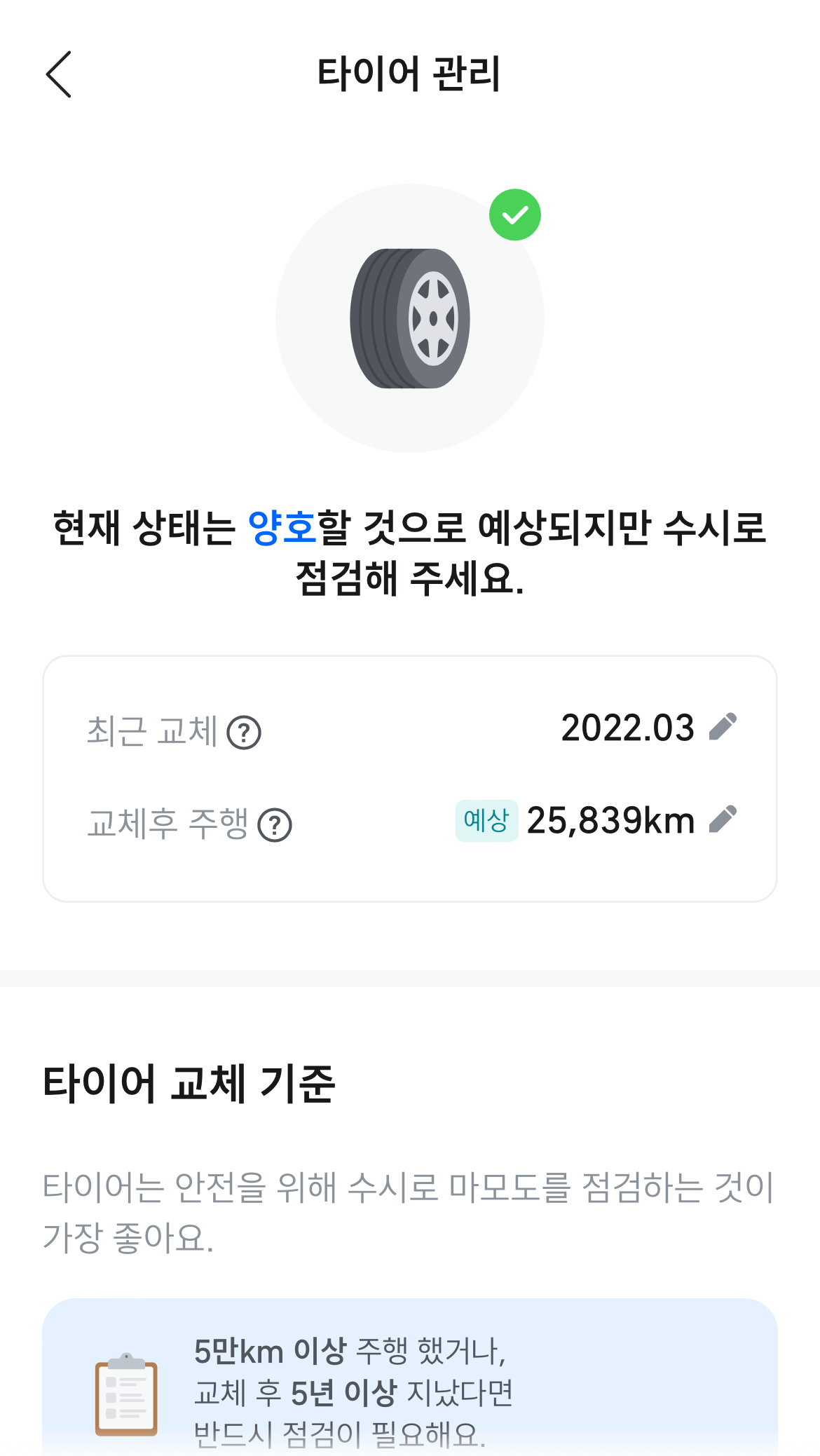Tap the green checkmark status badge
The image size is (820, 1456).
(514, 215)
